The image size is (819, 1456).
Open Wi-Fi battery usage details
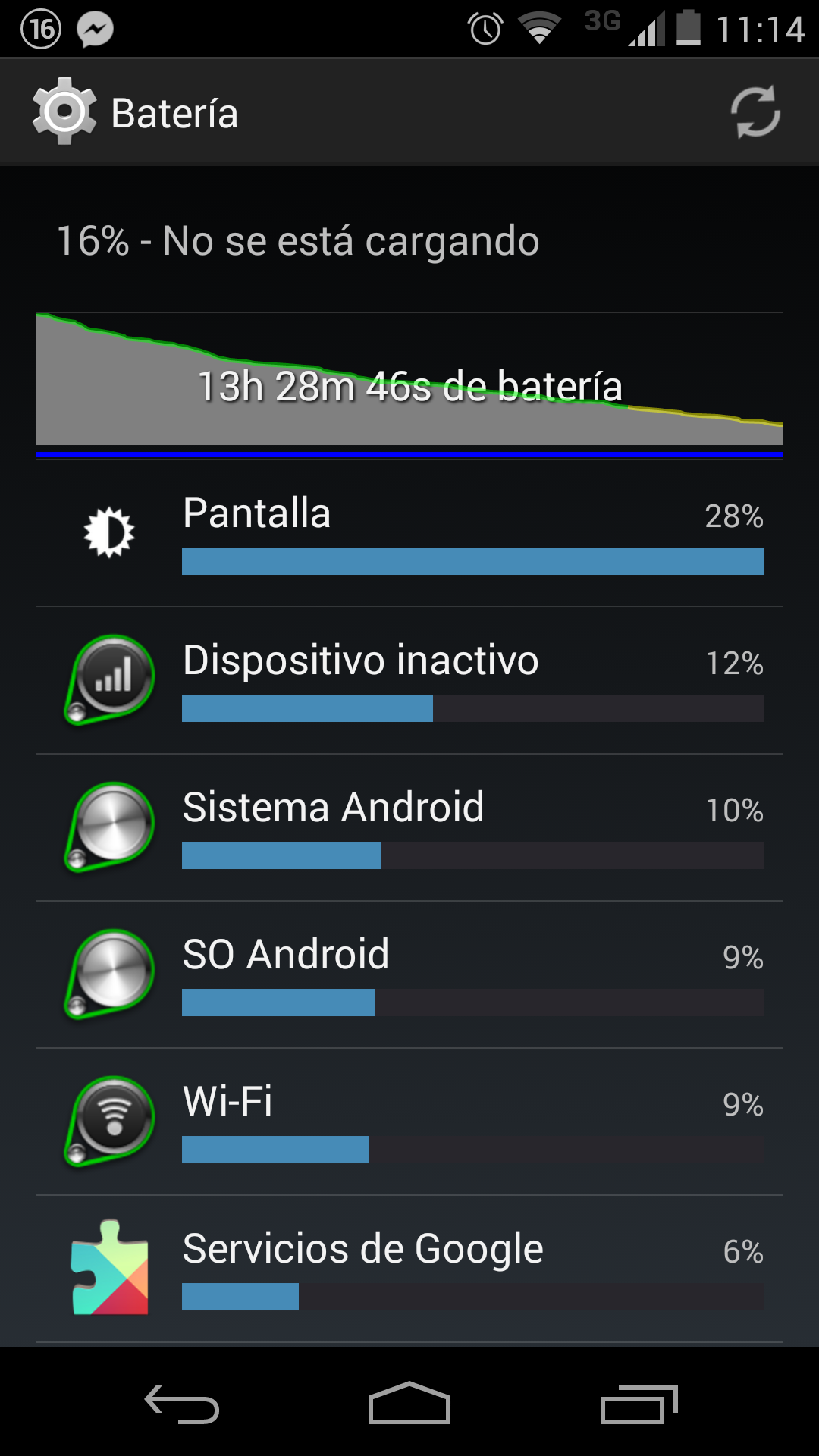pyautogui.click(x=409, y=1122)
